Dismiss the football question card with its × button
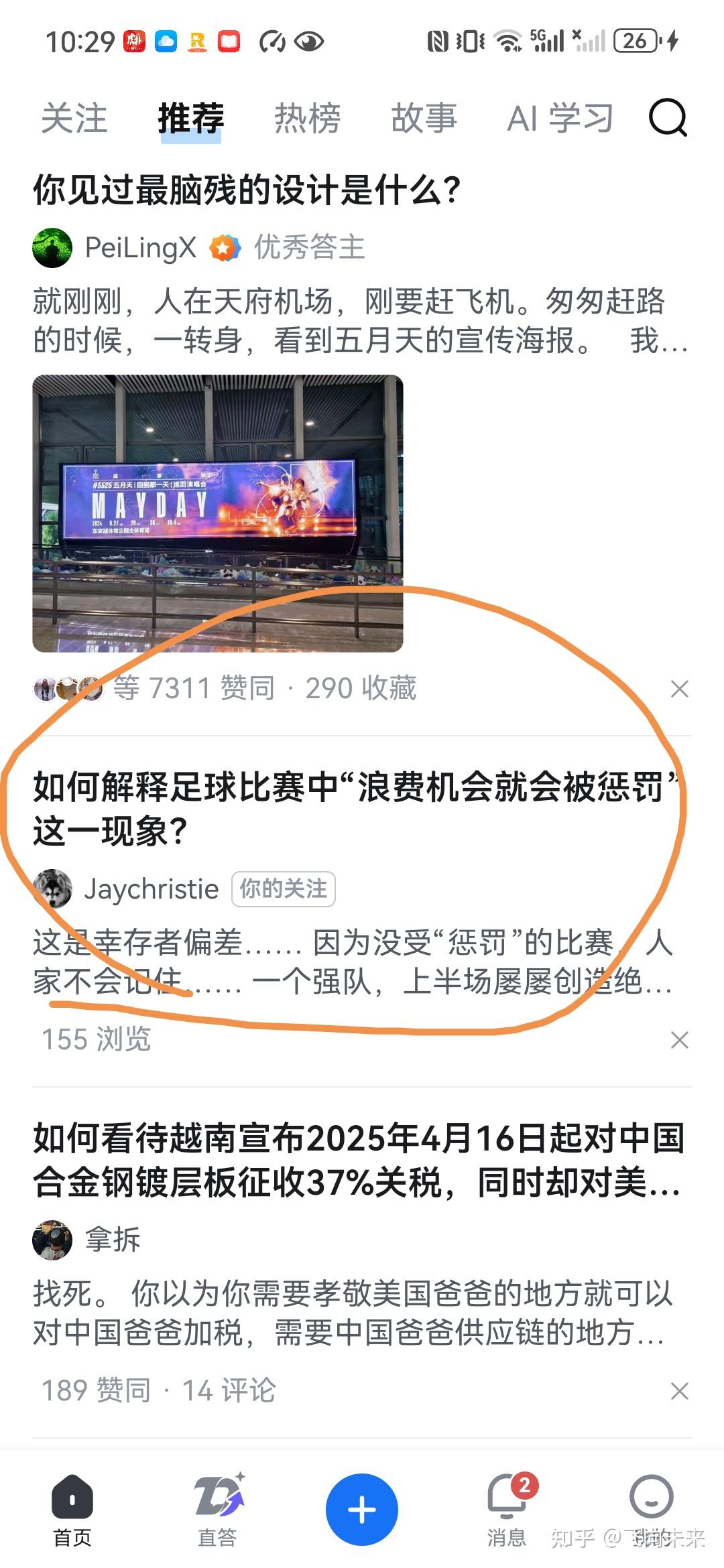The image size is (724, 1568). [x=680, y=1039]
